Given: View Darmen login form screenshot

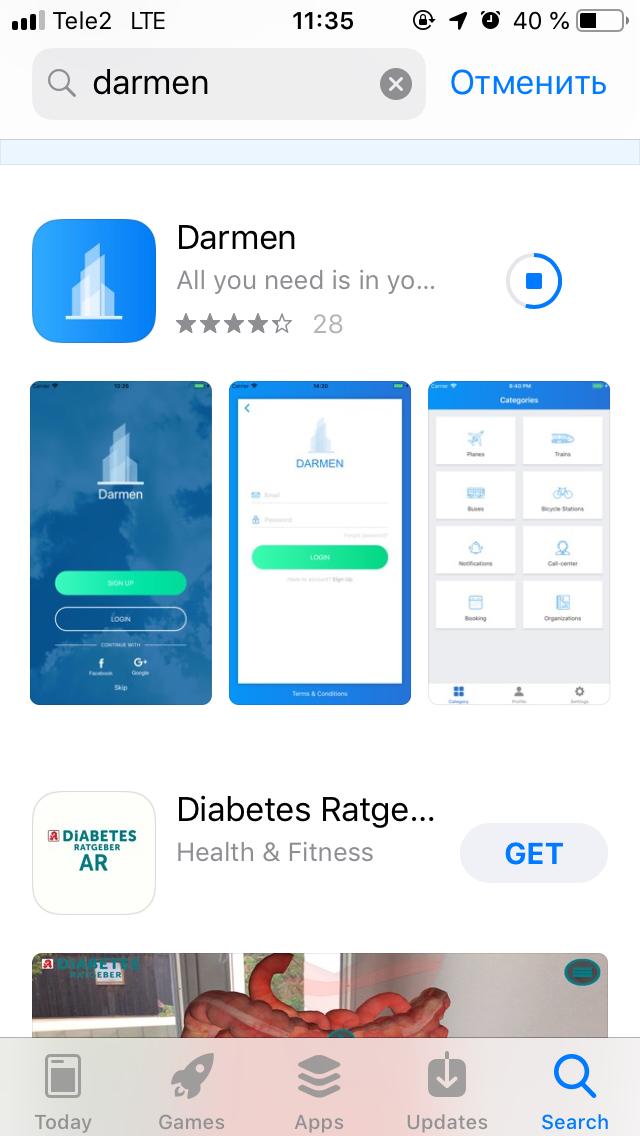Looking at the screenshot, I should [320, 542].
